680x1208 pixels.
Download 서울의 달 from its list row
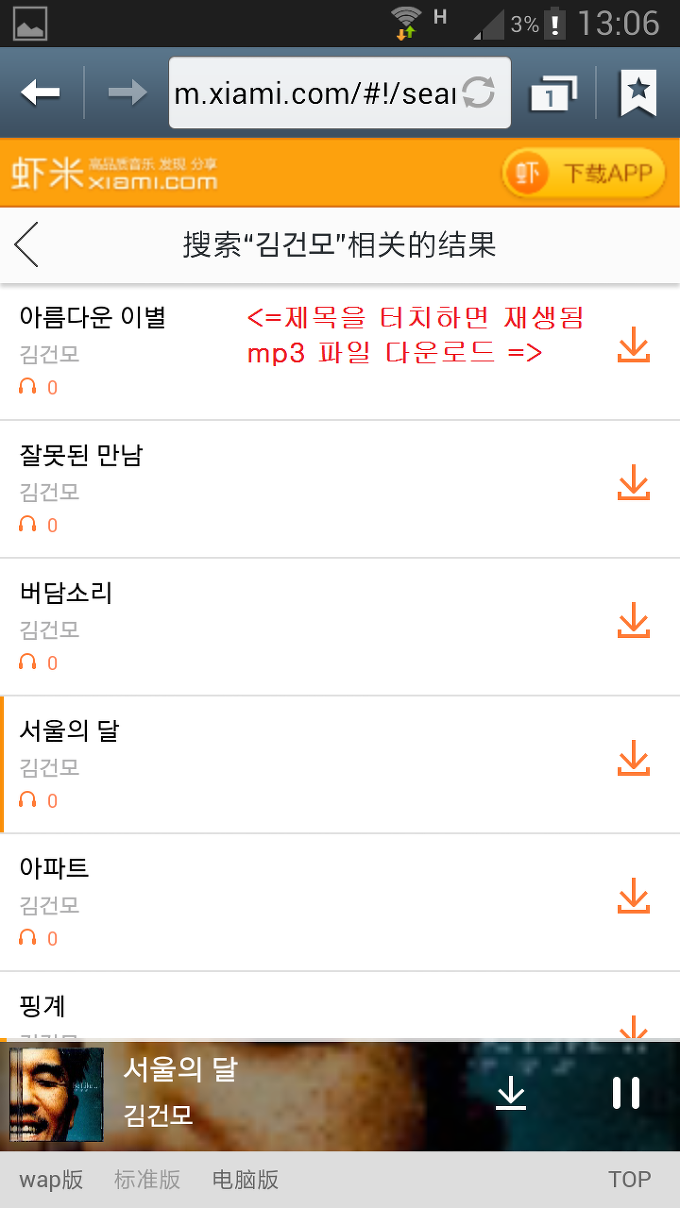tap(634, 760)
